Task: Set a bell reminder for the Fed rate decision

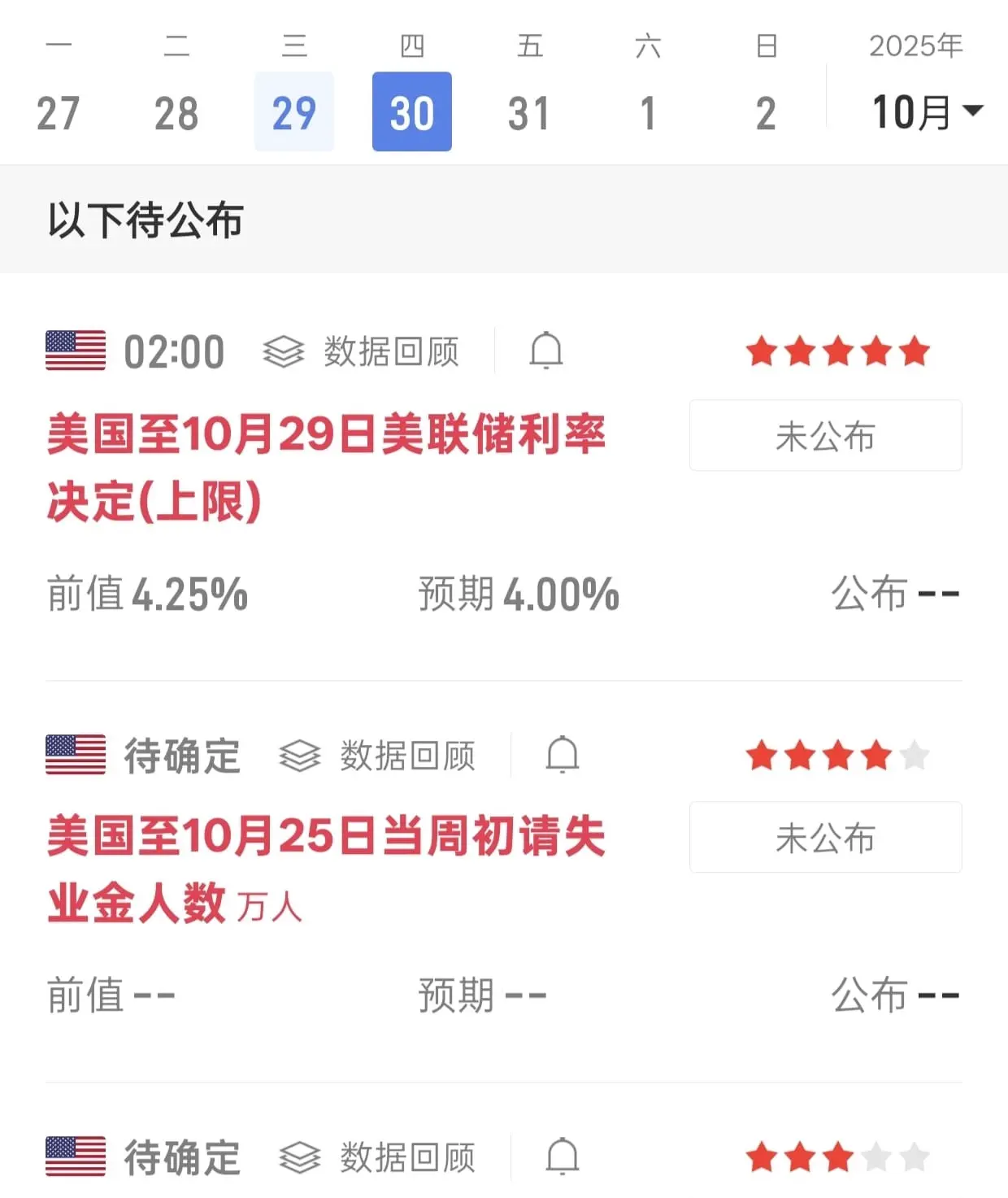Action: (546, 351)
